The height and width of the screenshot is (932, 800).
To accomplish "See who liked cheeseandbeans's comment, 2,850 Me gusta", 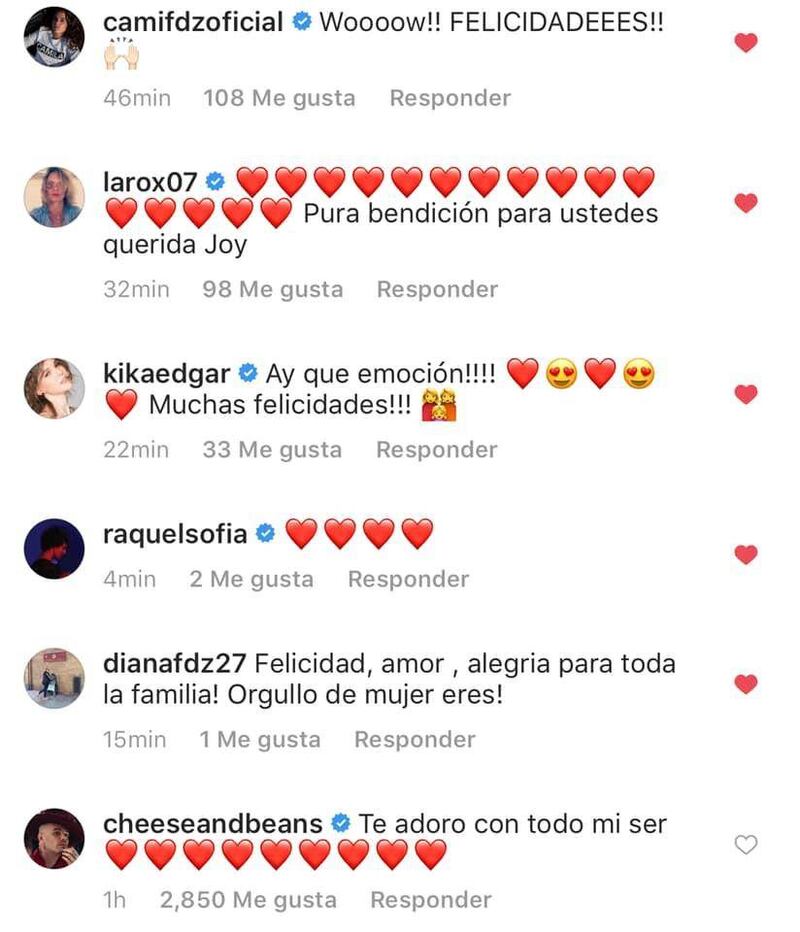I will click(x=248, y=900).
